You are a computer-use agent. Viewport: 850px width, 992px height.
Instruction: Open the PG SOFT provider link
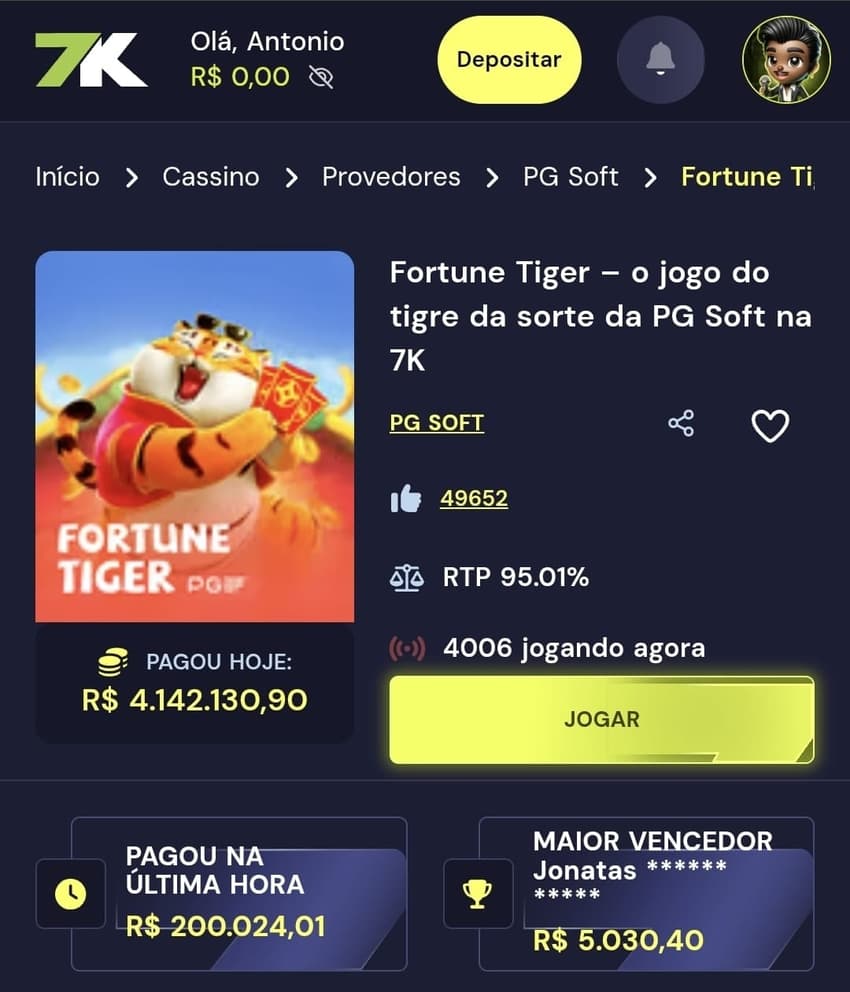pyautogui.click(x=436, y=422)
